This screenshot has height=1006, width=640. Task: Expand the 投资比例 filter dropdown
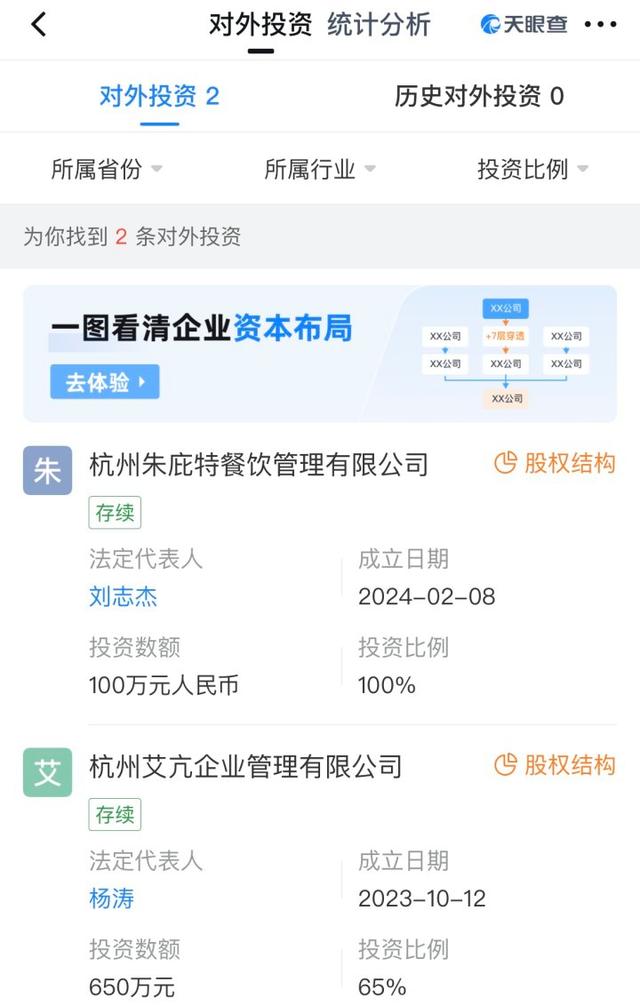pyautogui.click(x=533, y=169)
